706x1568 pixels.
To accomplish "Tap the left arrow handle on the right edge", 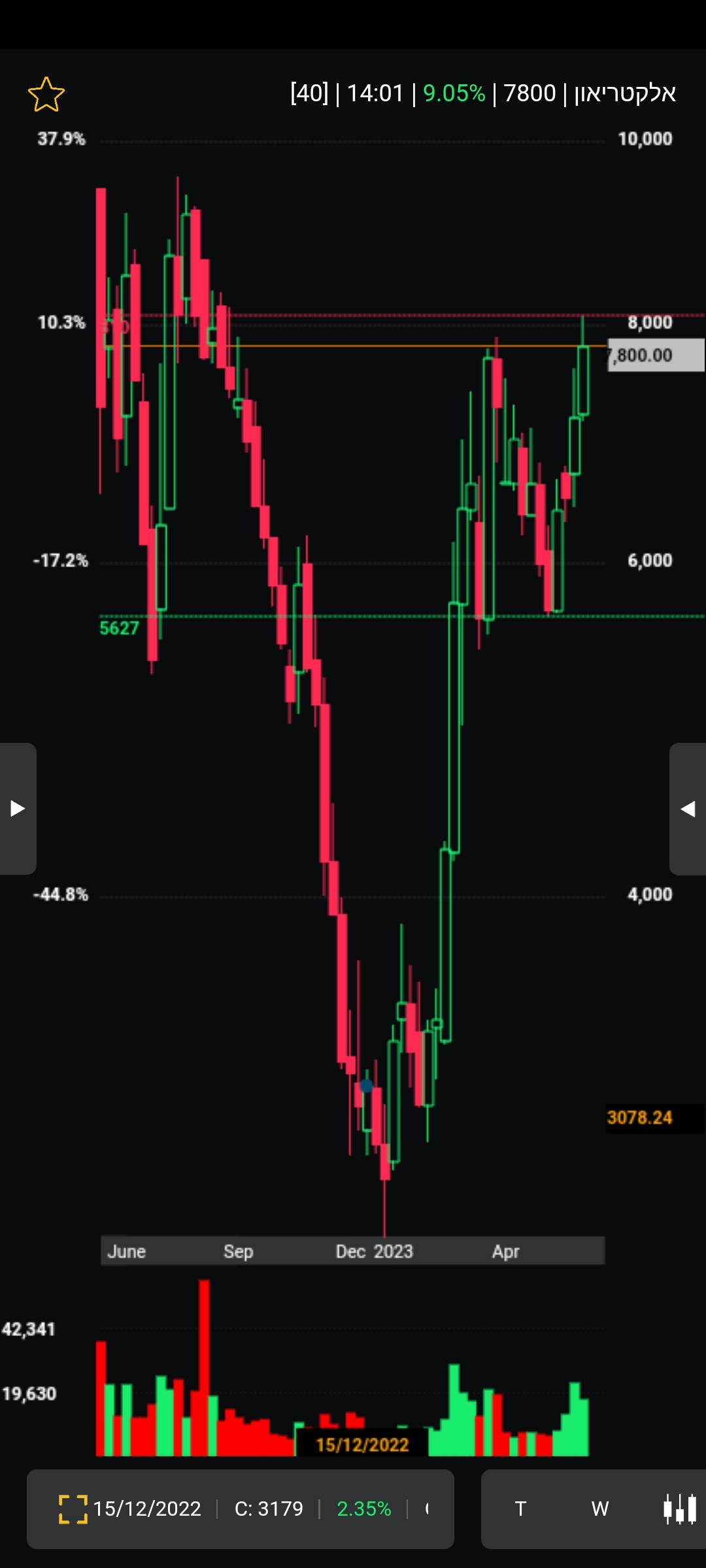I will tap(688, 809).
